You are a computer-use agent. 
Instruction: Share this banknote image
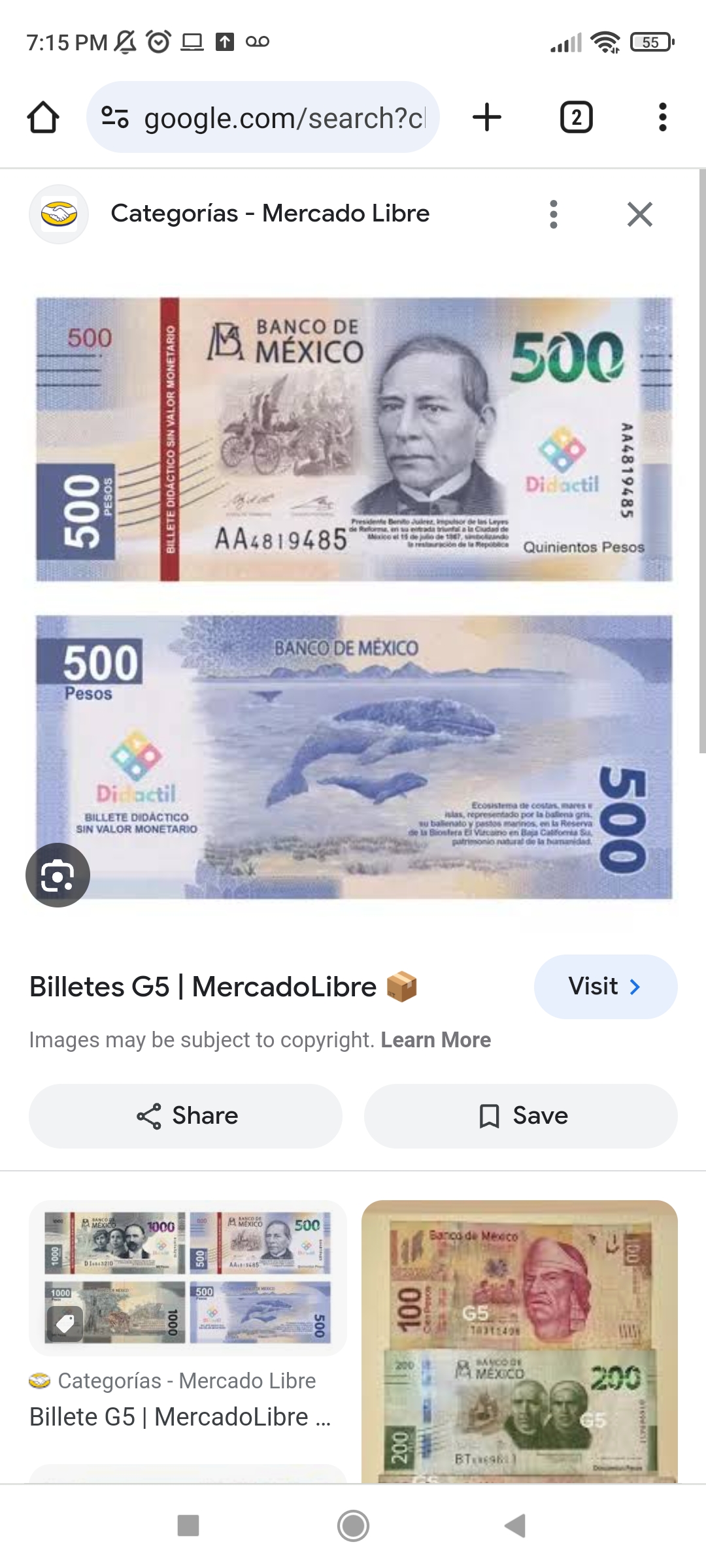point(186,1116)
